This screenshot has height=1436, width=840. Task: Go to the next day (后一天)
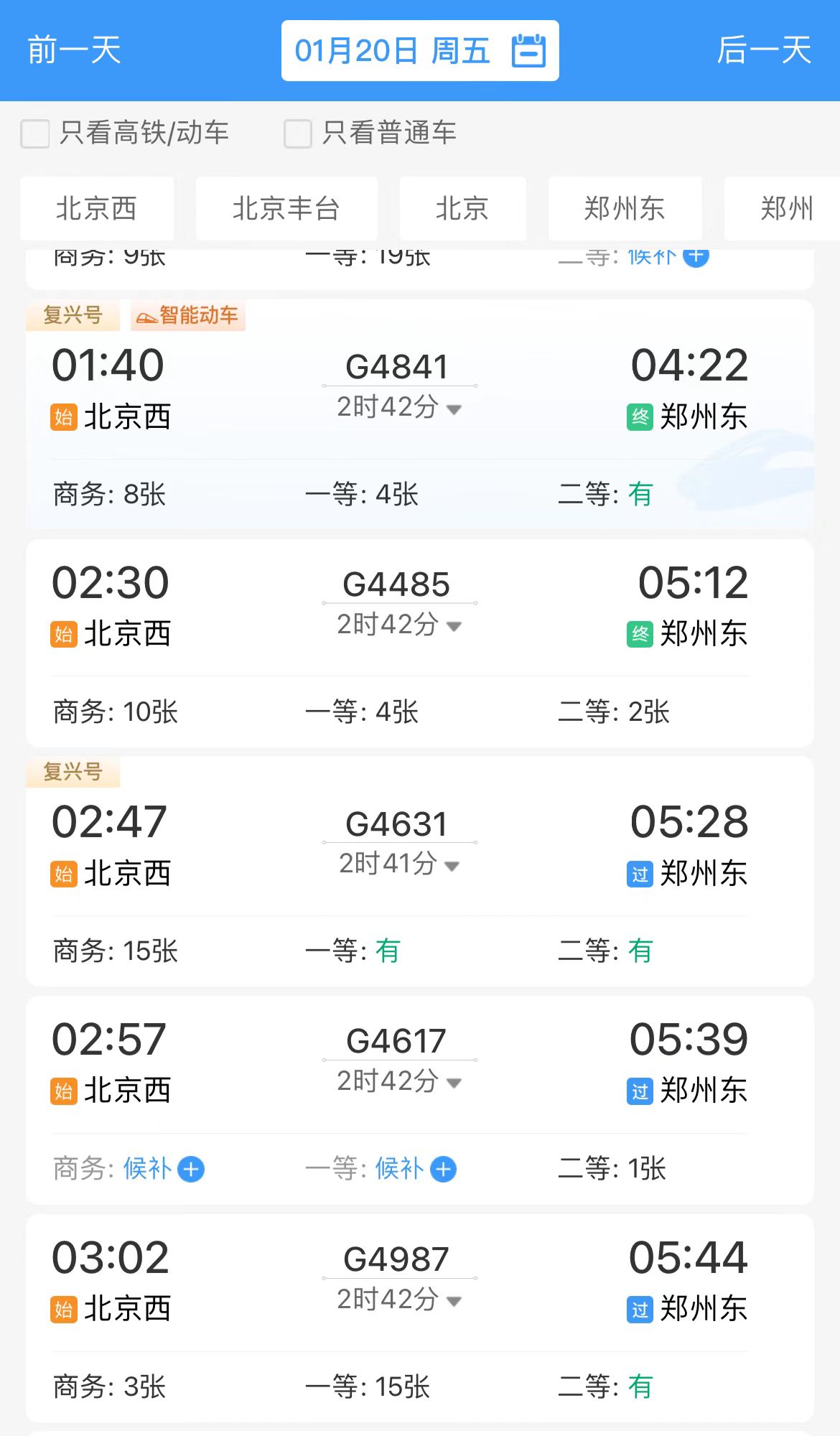764,51
